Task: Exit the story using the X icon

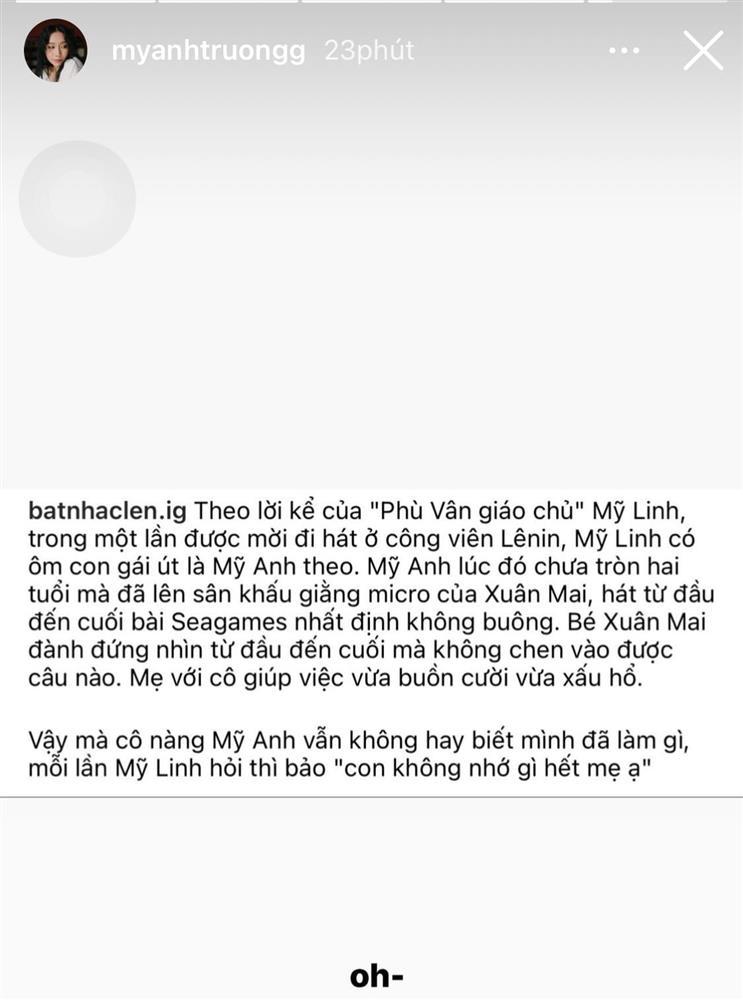Action: tap(703, 50)
